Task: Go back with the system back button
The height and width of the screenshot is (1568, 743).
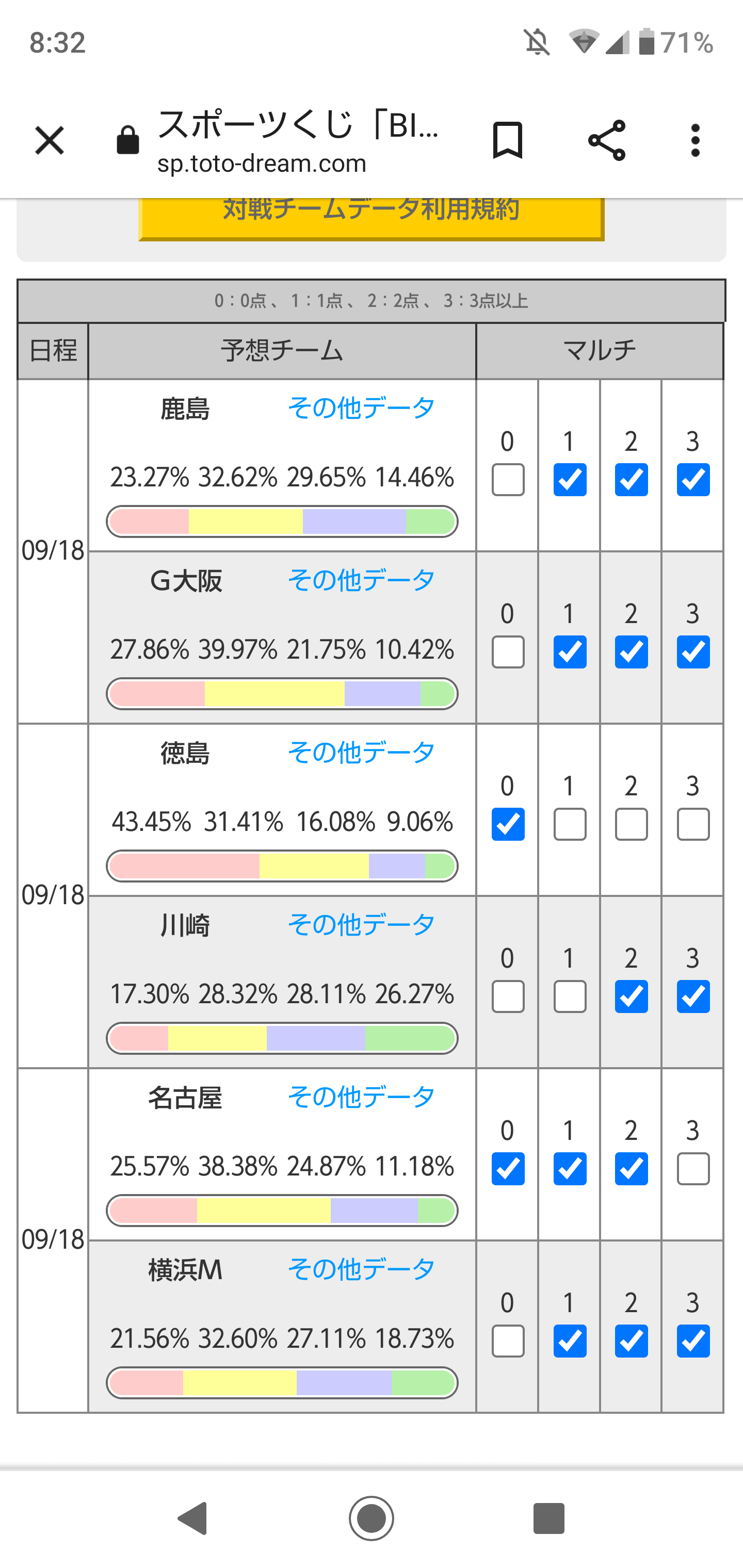Action: pos(193,1517)
